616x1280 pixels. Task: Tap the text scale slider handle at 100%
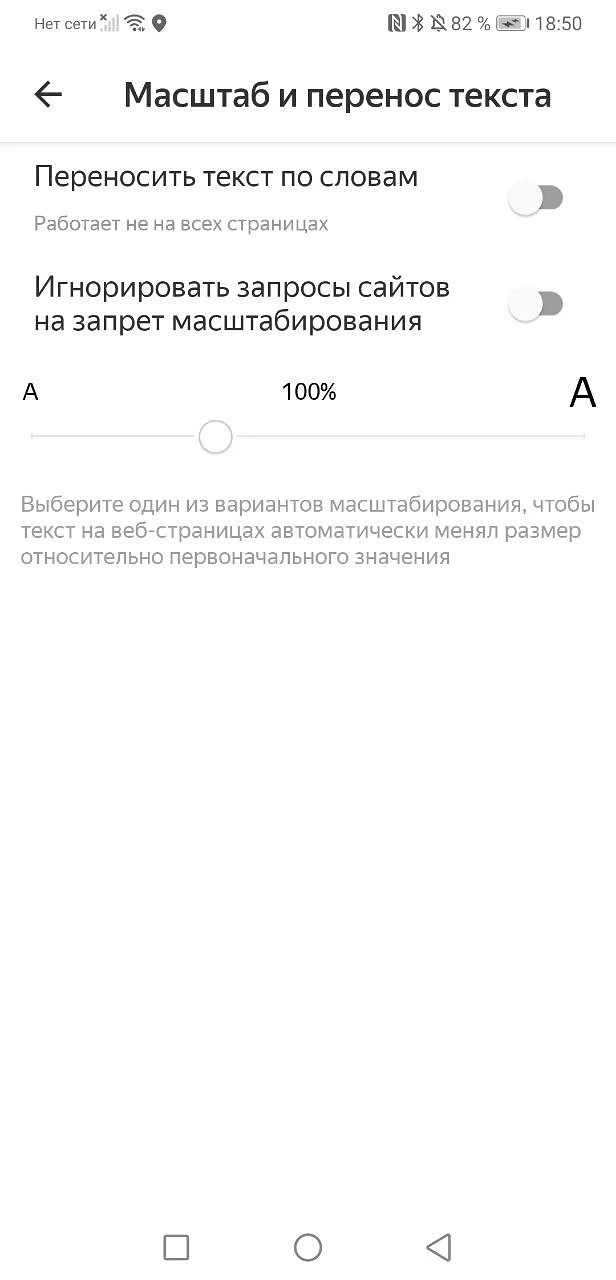[215, 437]
